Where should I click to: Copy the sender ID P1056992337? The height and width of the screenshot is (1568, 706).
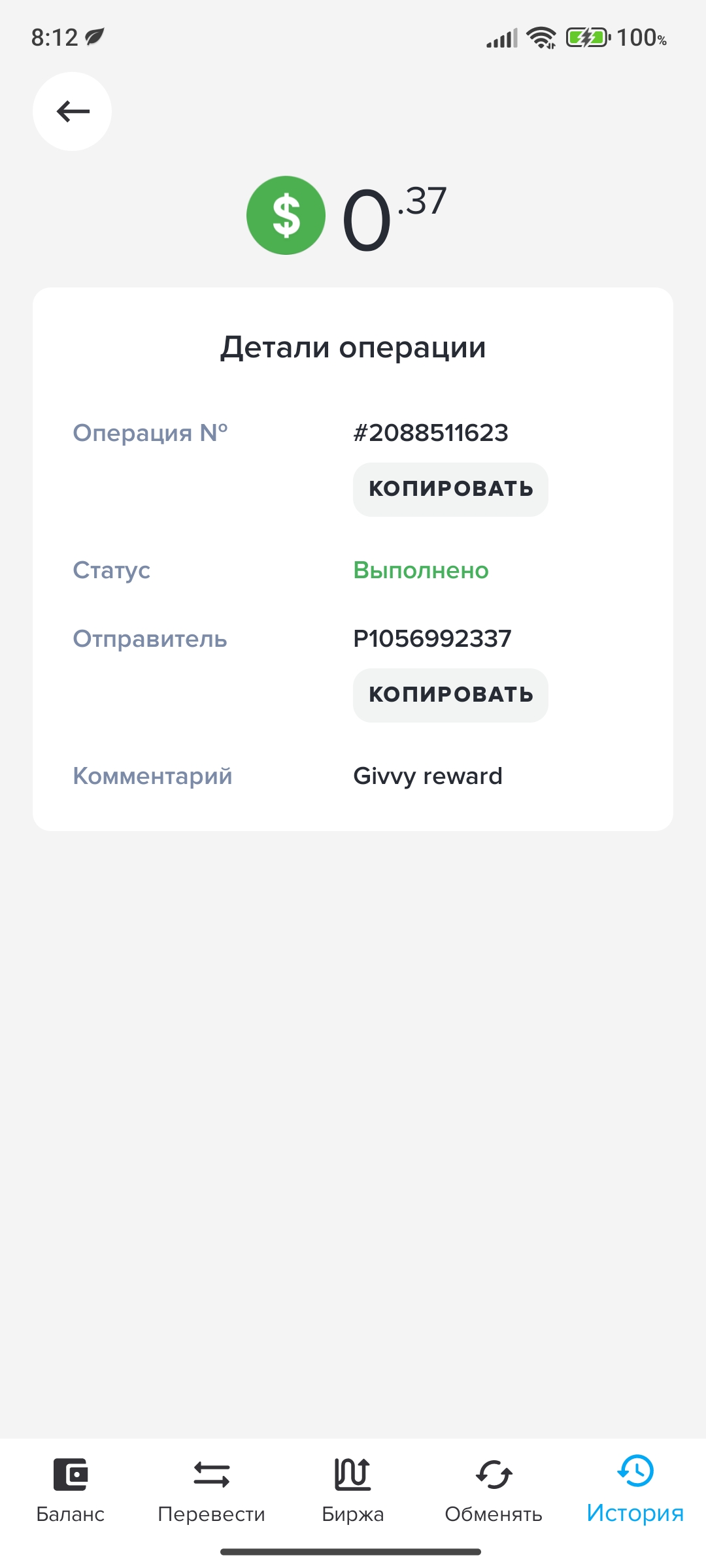pyautogui.click(x=450, y=695)
